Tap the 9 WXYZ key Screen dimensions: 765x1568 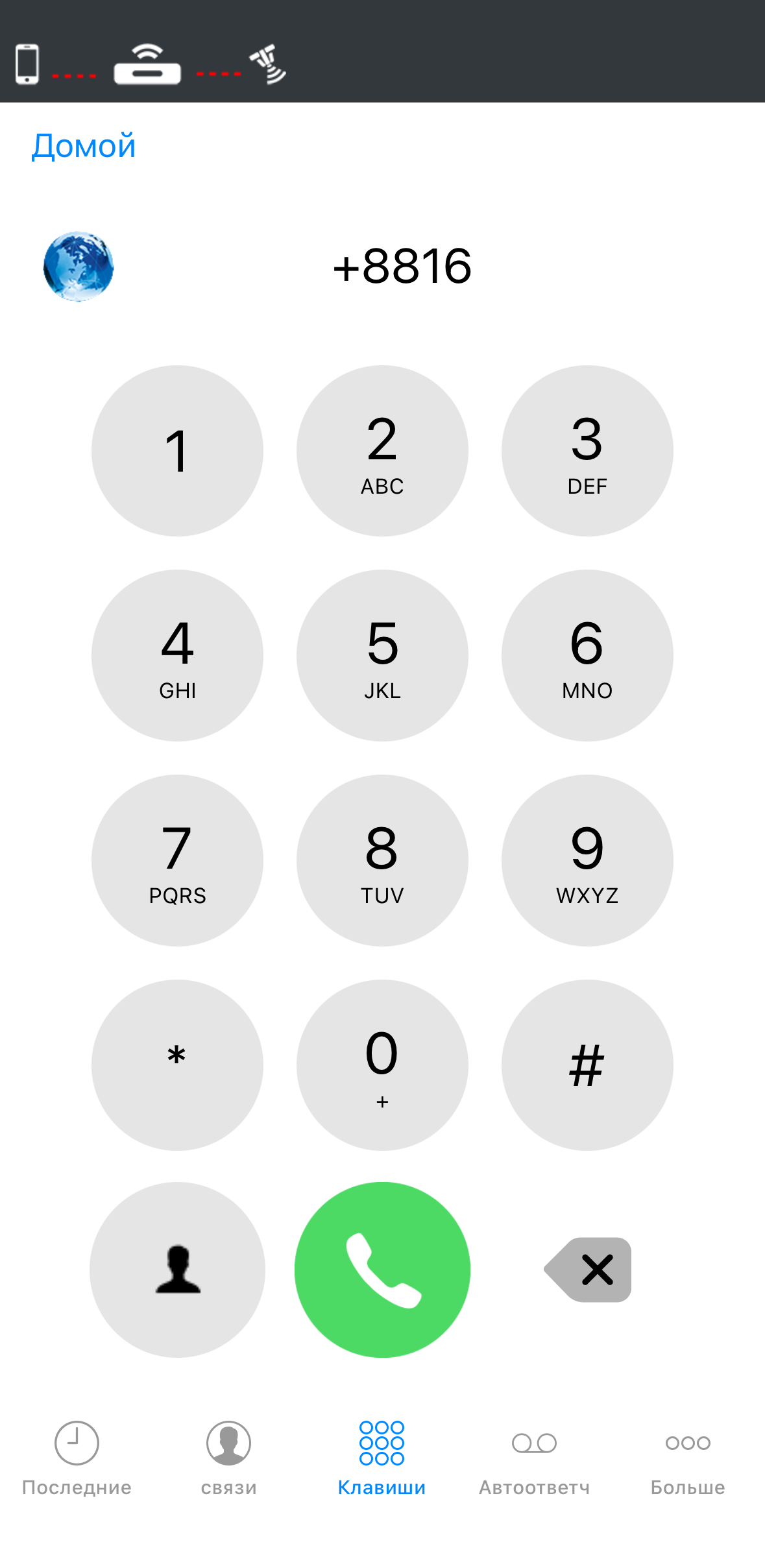(587, 860)
